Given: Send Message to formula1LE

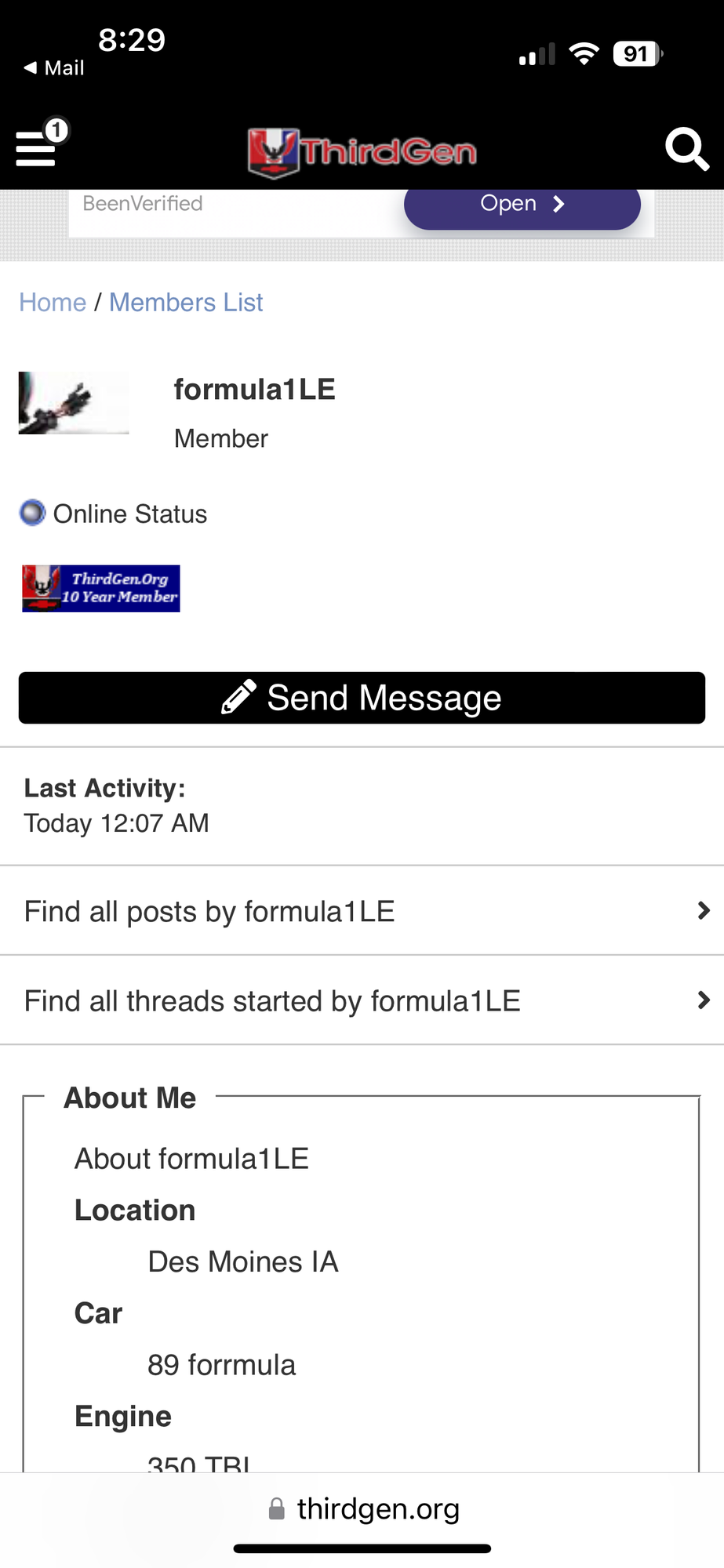Looking at the screenshot, I should [362, 698].
